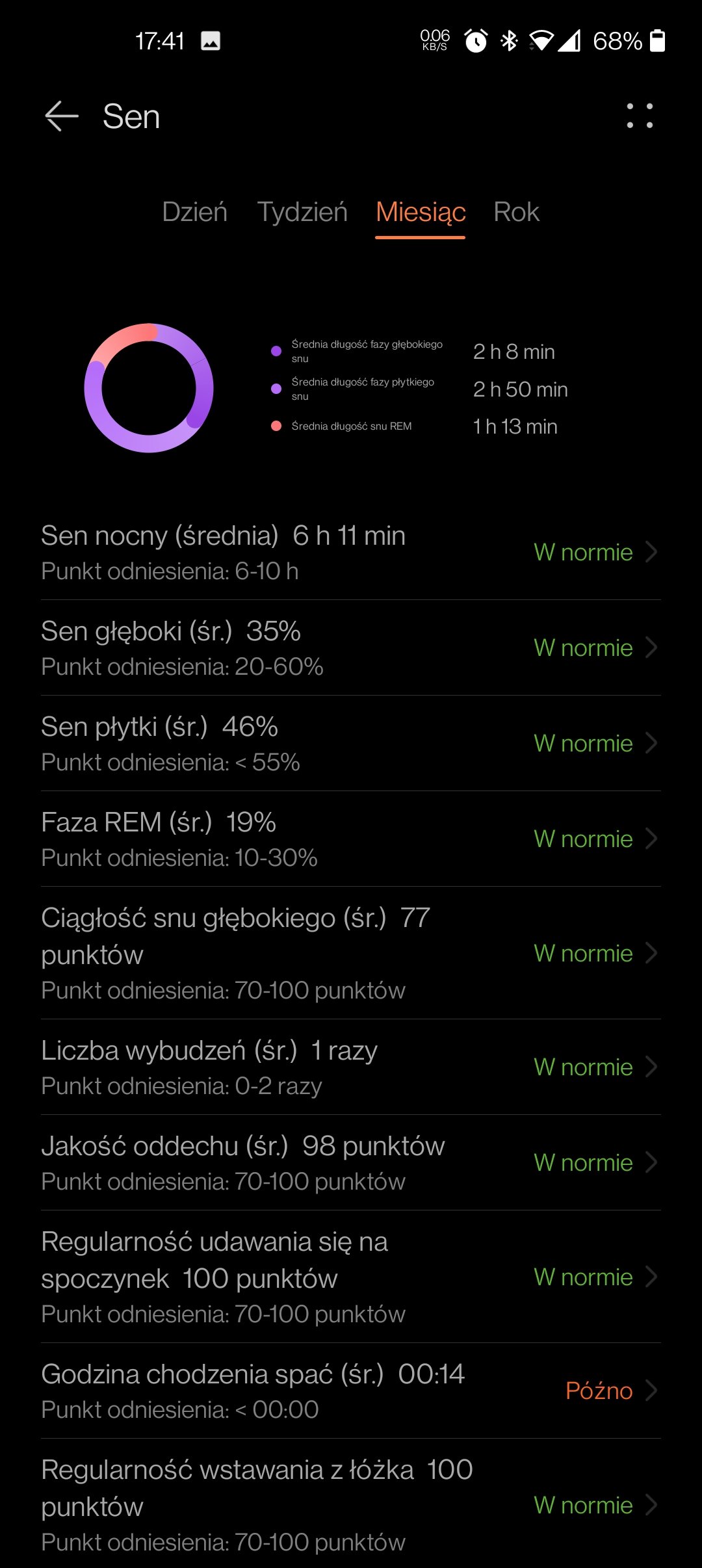Open Sen głęboki (śr.) row

[351, 647]
